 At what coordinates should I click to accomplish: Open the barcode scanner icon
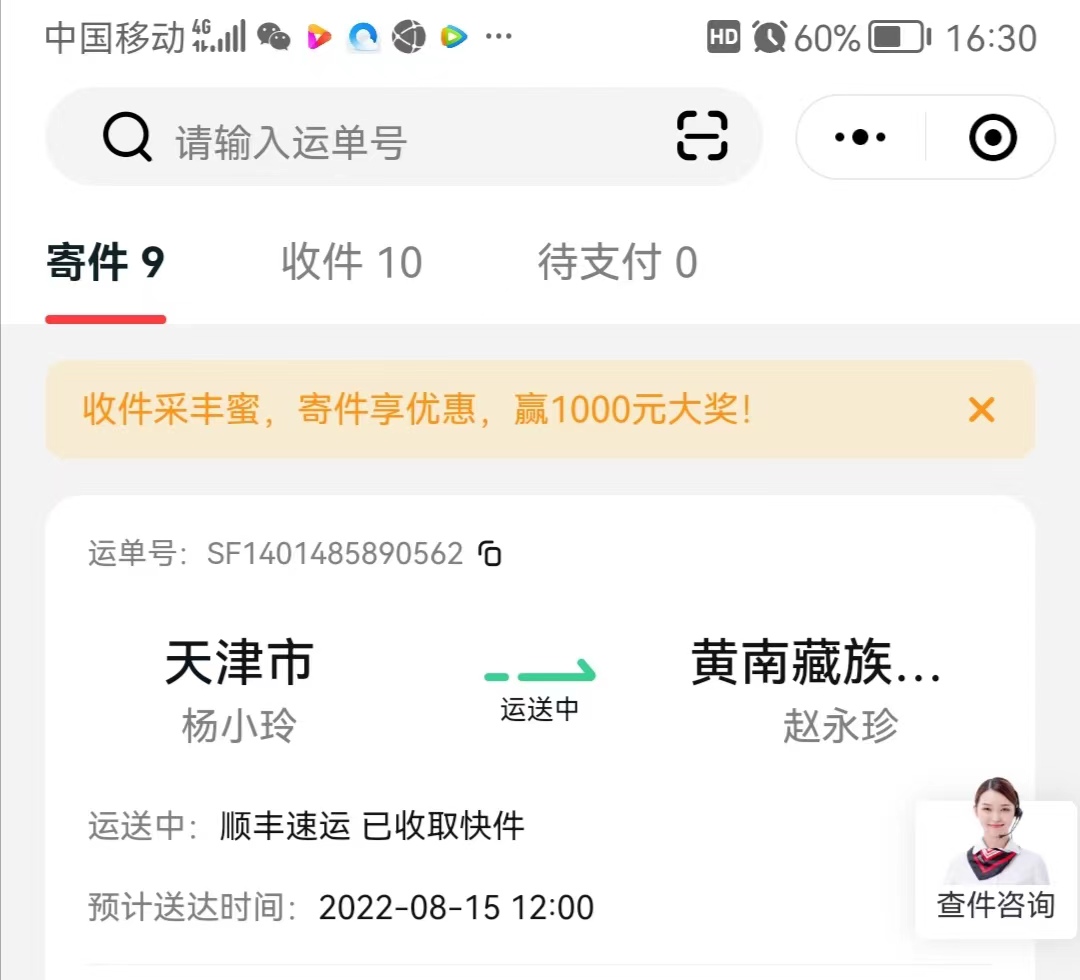702,136
